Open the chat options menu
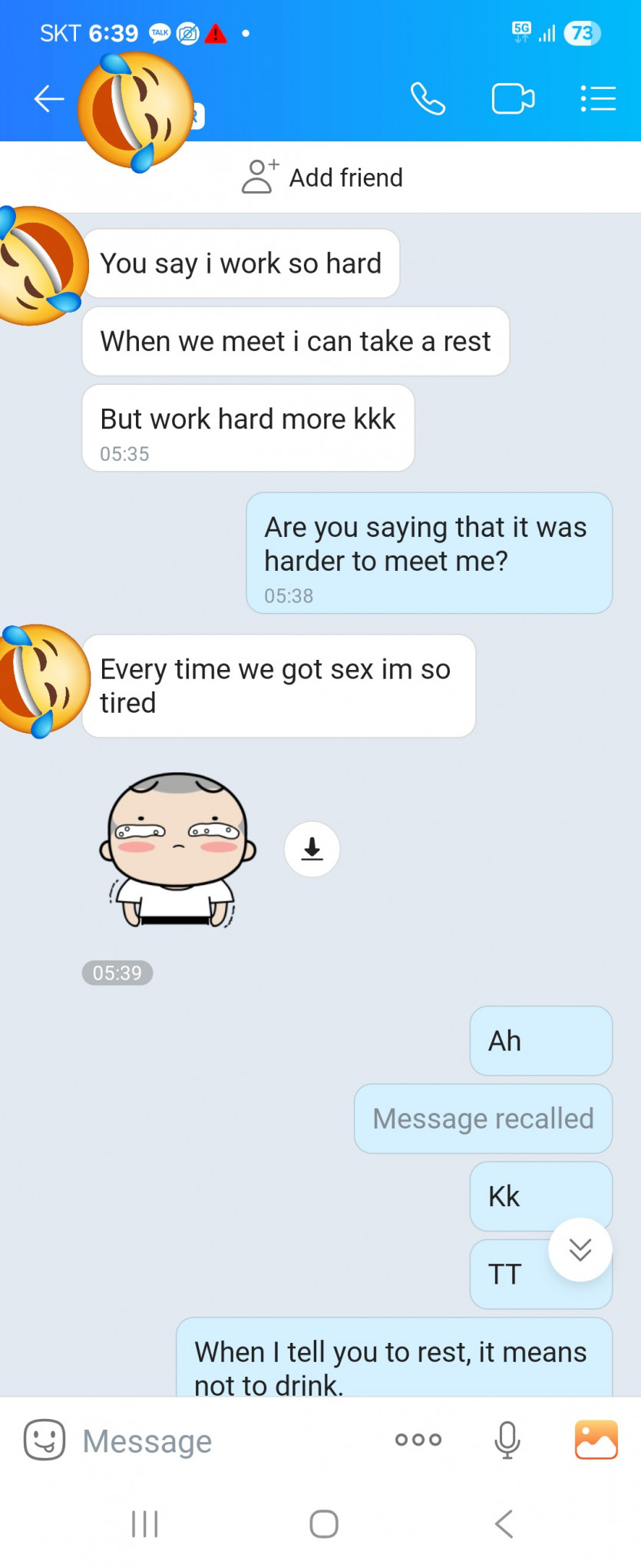The width and height of the screenshot is (641, 1568). point(598,99)
